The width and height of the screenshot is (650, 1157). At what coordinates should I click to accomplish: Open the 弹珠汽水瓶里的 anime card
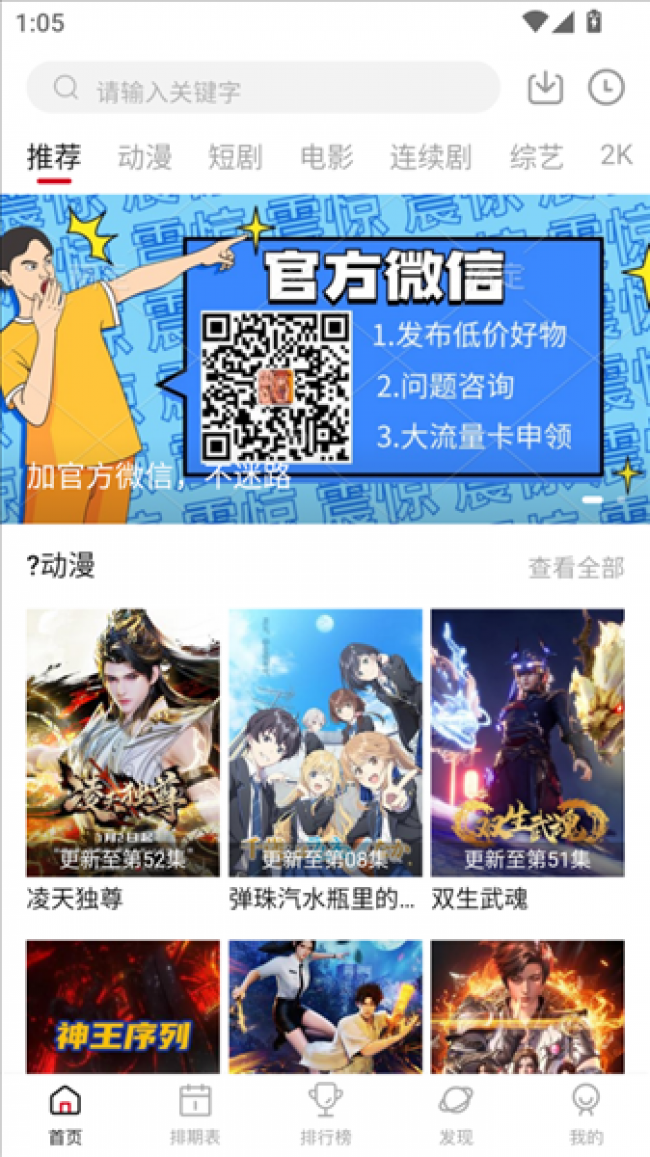[x=325, y=761]
